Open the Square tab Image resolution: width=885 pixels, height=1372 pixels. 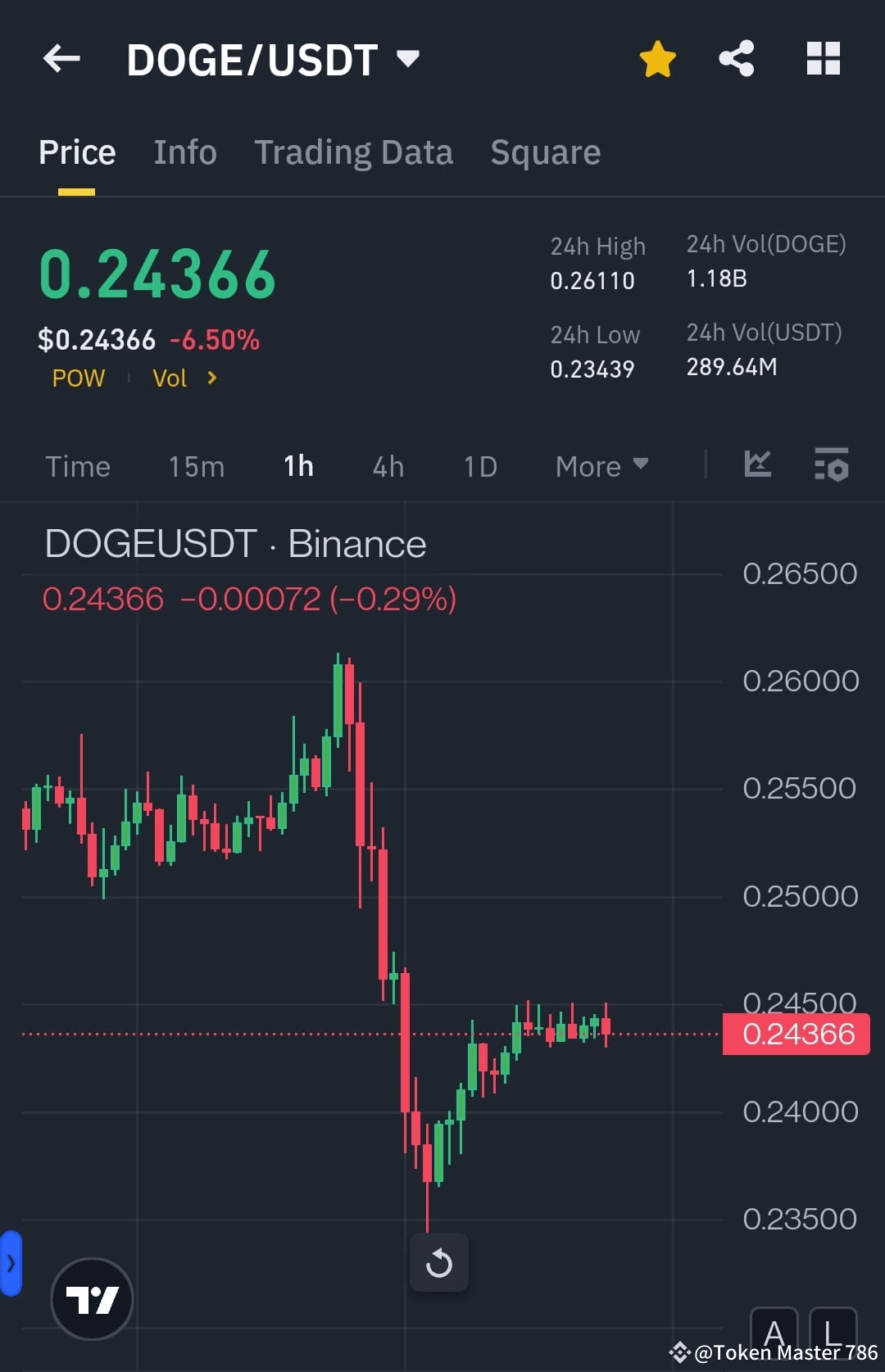pos(545,152)
